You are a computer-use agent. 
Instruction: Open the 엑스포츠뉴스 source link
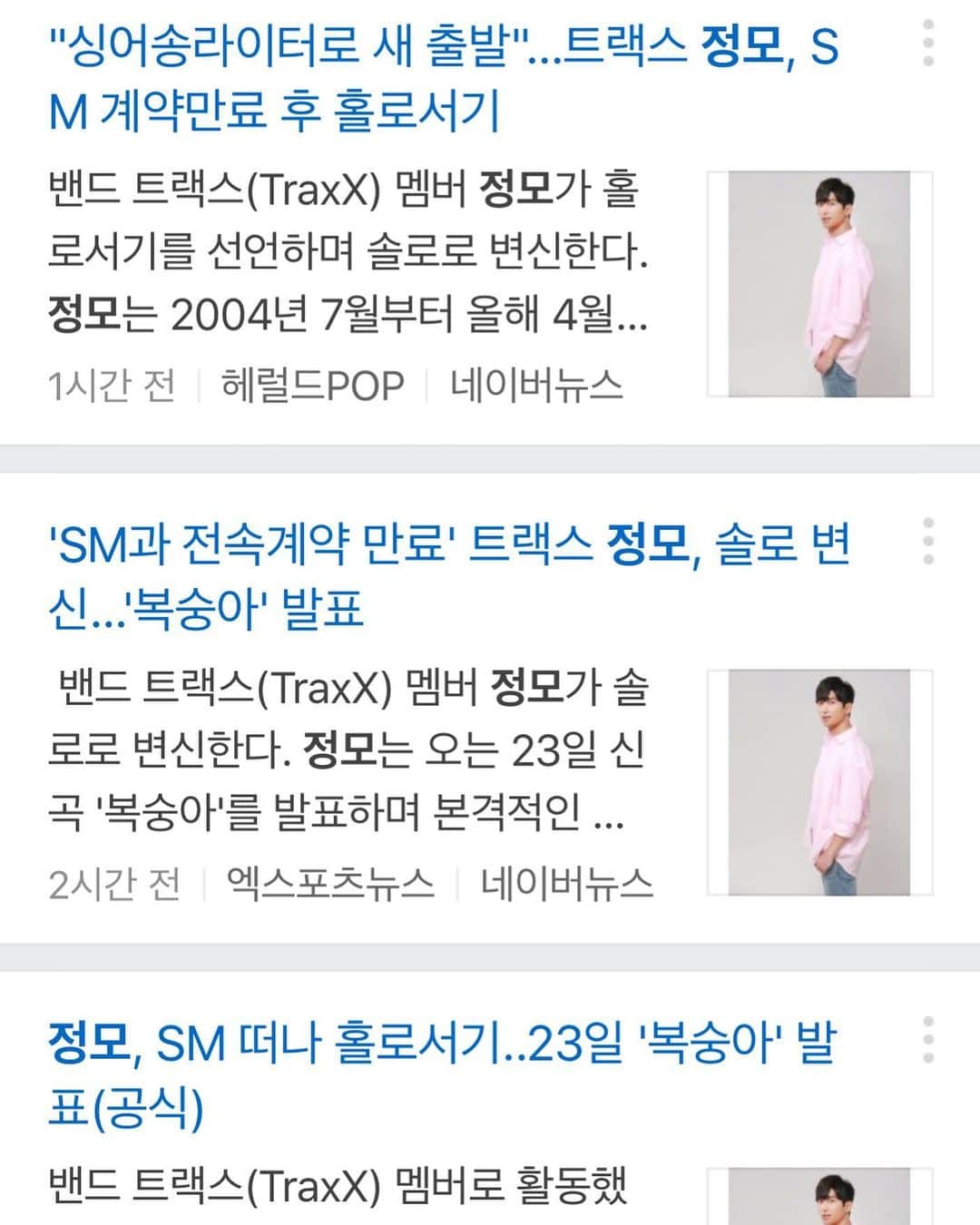[330, 883]
